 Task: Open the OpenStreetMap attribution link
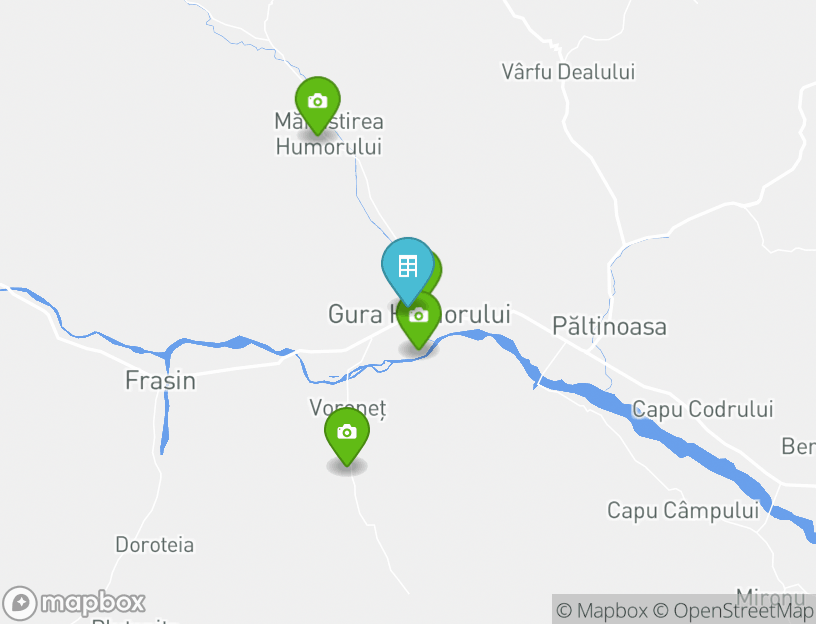[735, 611]
